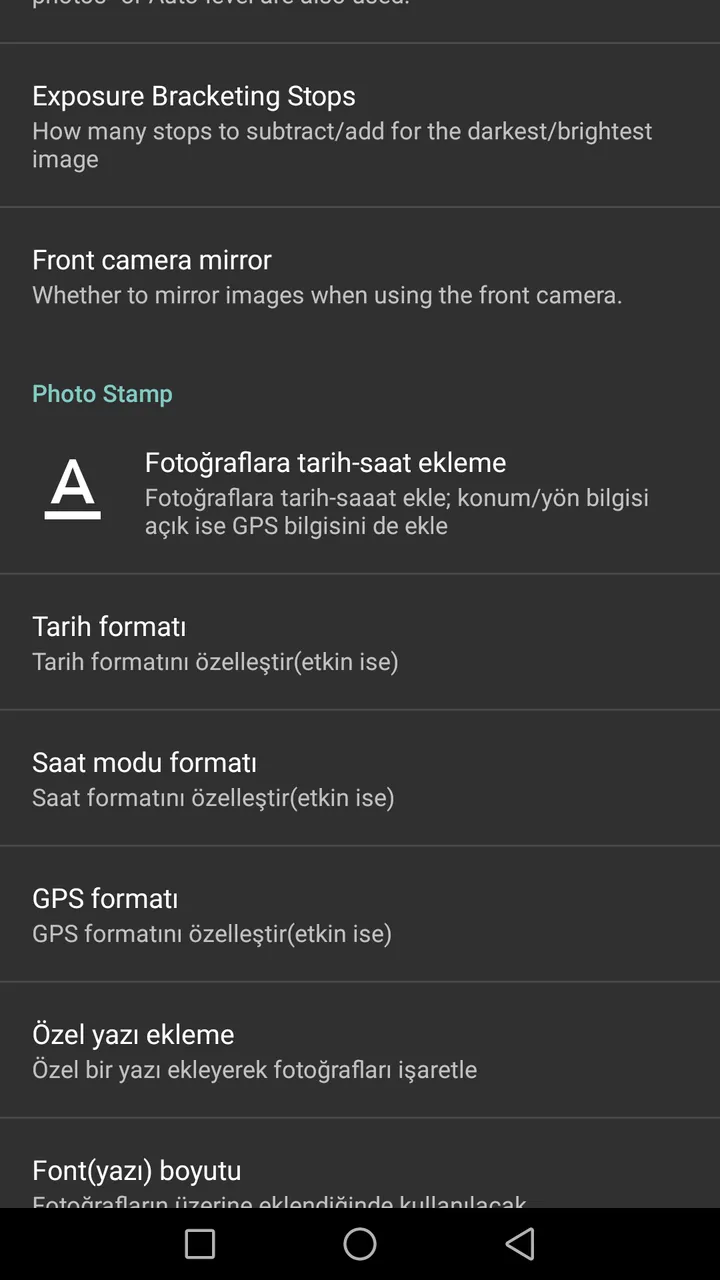Open Fotoğraflara tarih-saat ekleme setting

[x=360, y=492]
